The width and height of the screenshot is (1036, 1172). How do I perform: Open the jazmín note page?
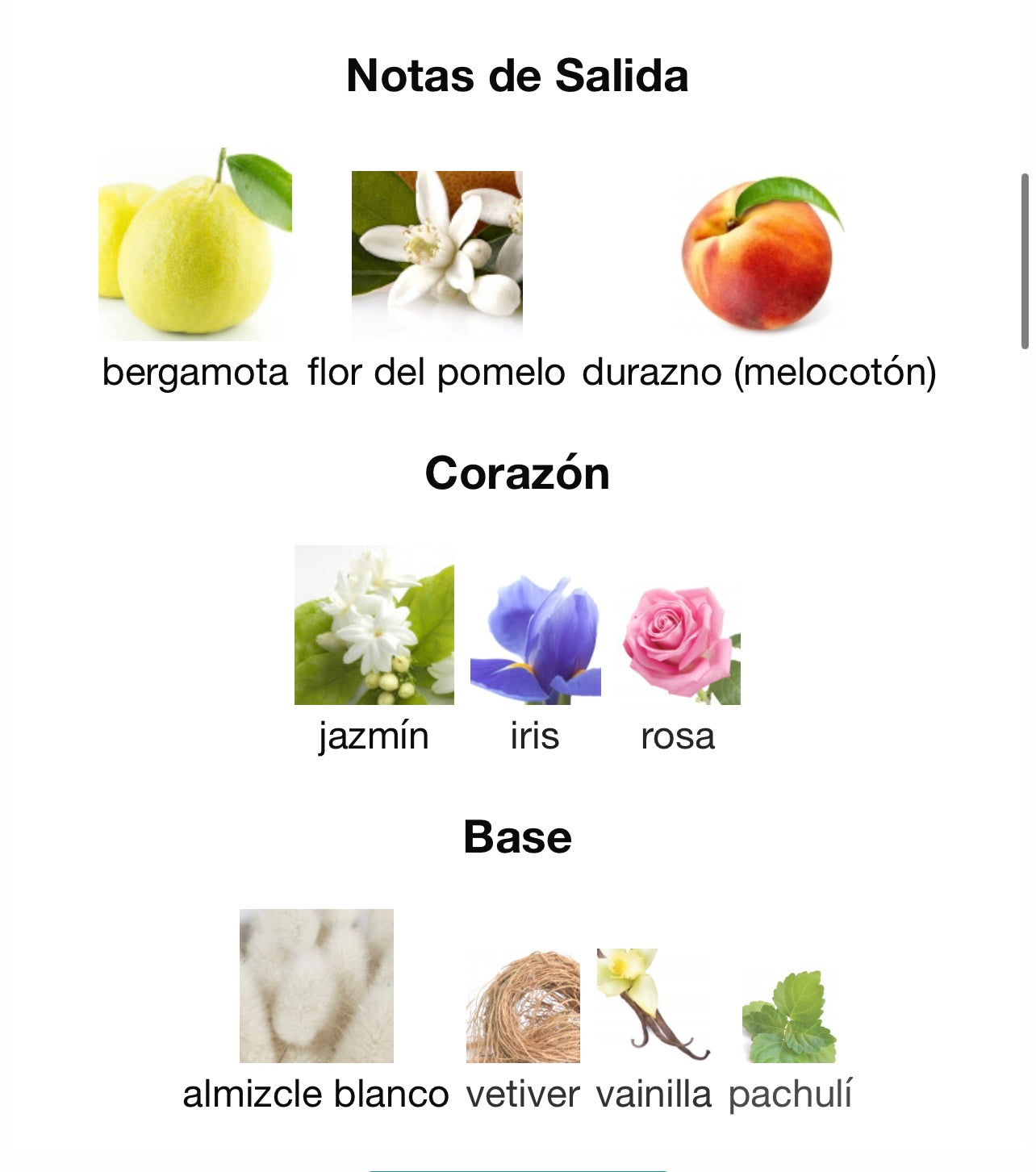(374, 625)
